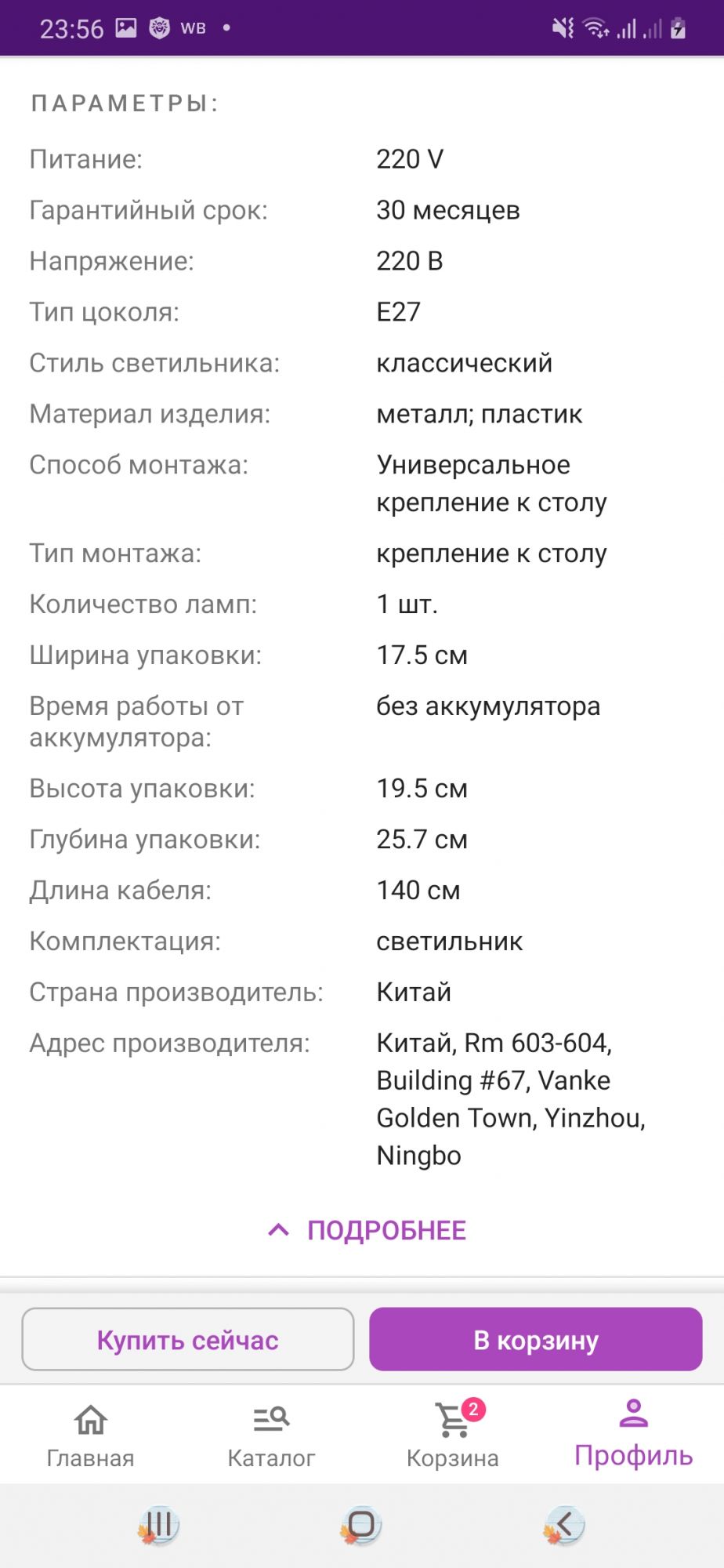The image size is (724, 1568).
Task: Switch to the Профиль tab
Action: [x=633, y=1436]
